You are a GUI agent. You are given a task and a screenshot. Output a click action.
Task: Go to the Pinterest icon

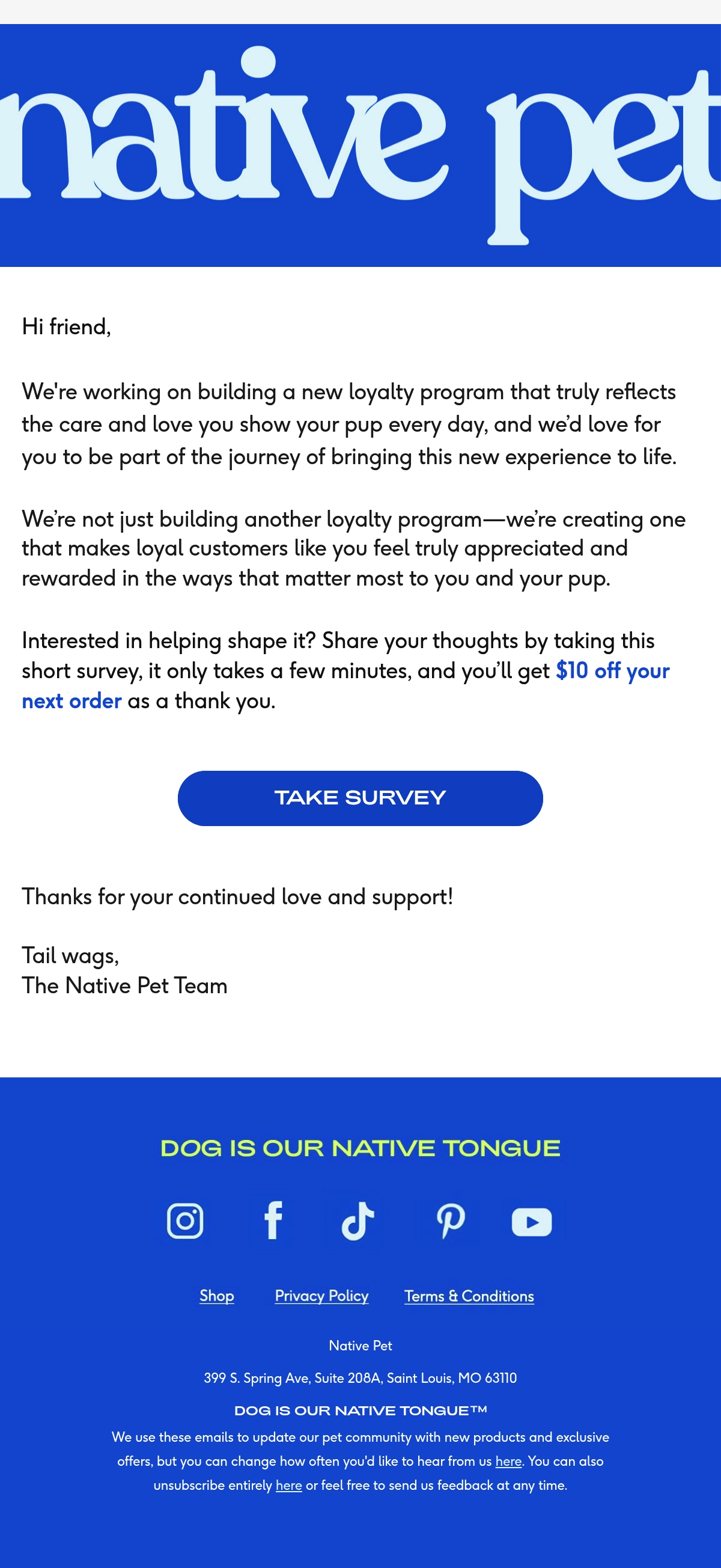451,1221
